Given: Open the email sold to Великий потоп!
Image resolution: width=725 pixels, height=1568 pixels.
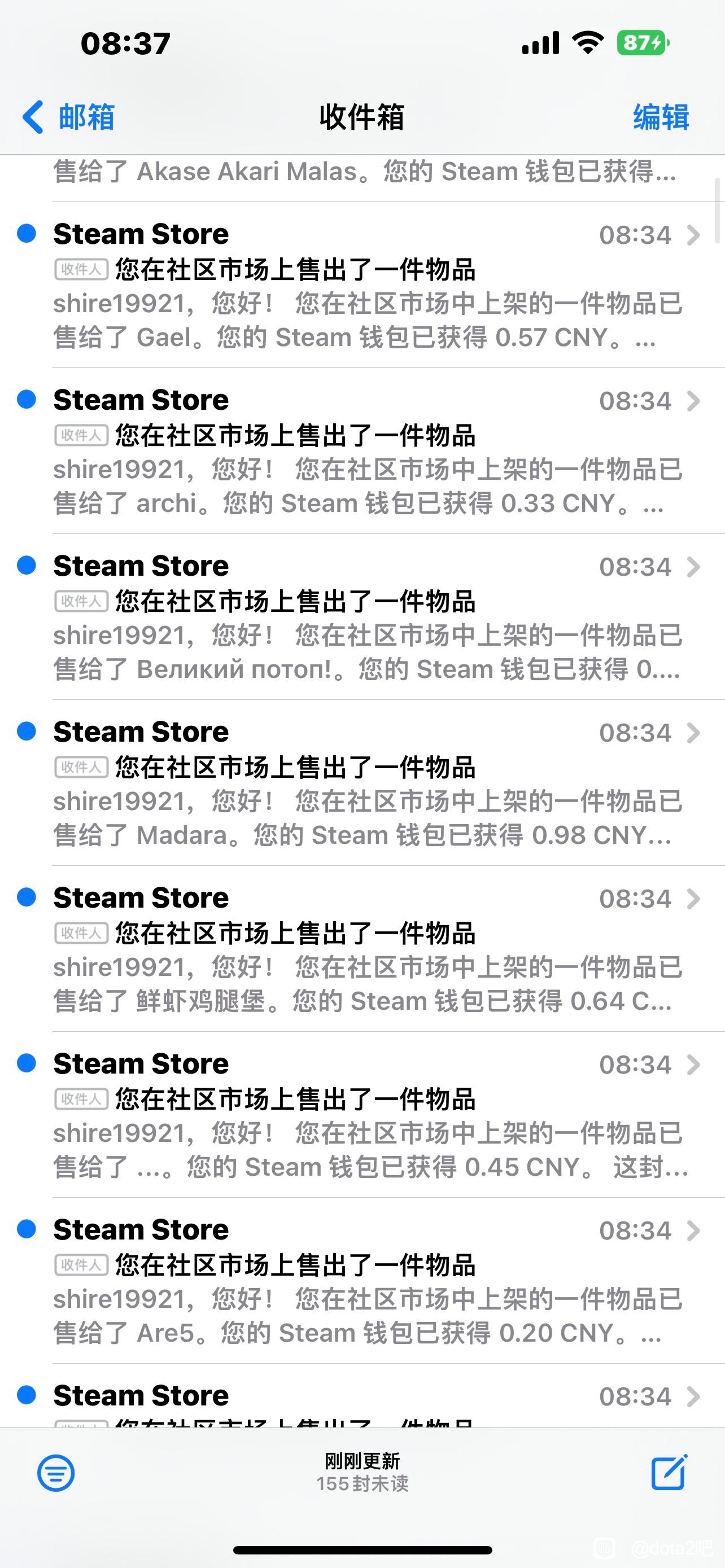Looking at the screenshot, I should click(362, 617).
